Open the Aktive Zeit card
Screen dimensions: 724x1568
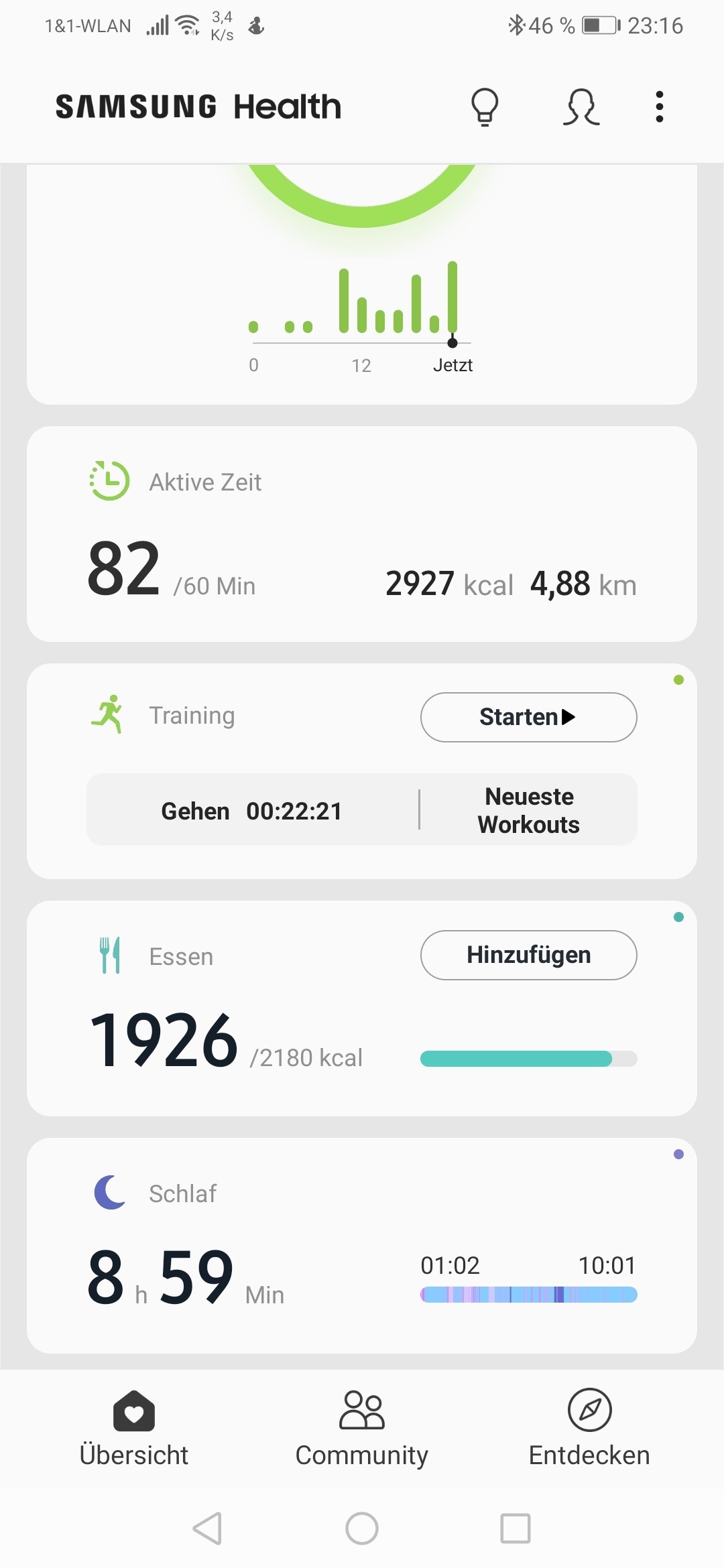tap(362, 533)
